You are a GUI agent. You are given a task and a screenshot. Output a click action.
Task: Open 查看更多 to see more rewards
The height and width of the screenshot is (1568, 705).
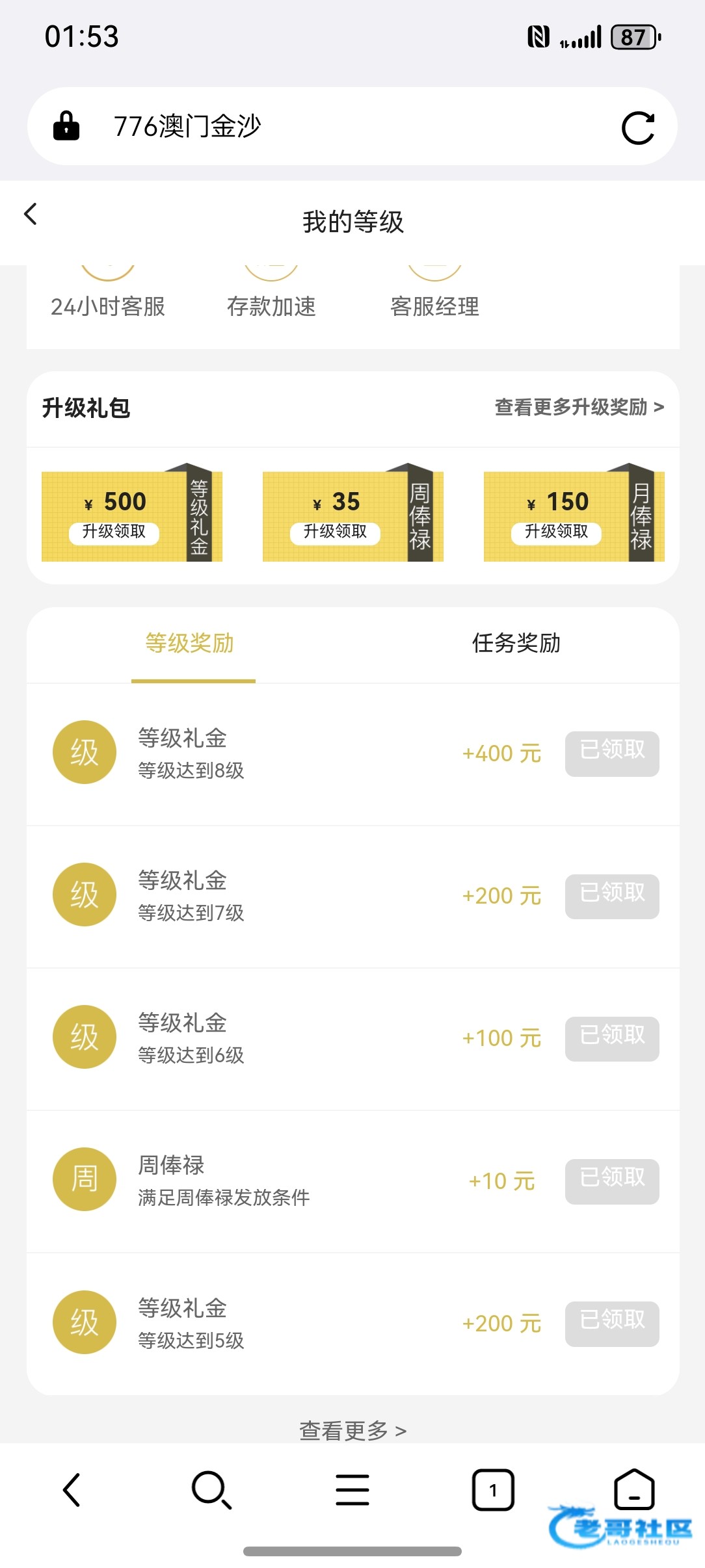[x=352, y=1430]
